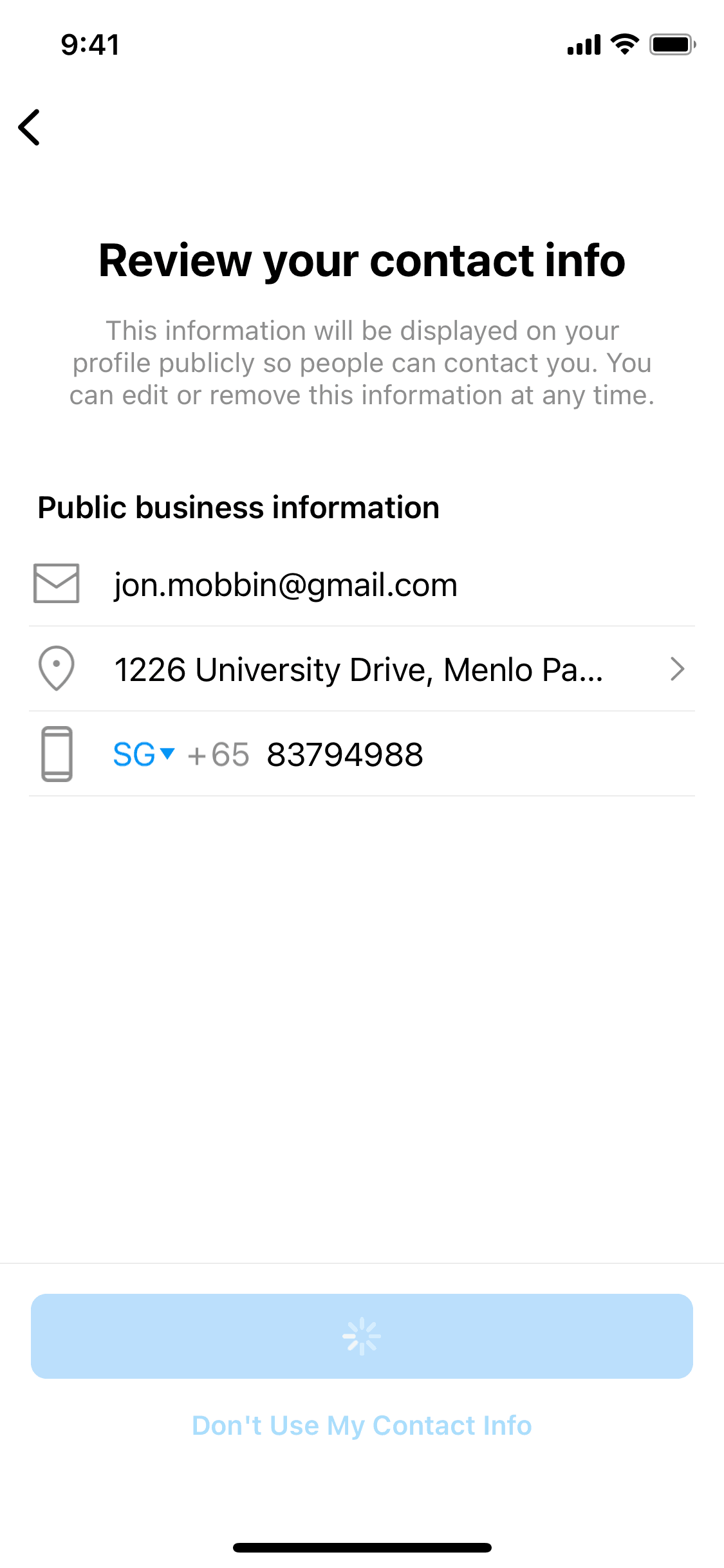Choose Don't Use My Contact Info
The height and width of the screenshot is (1568, 724).
coord(362,1425)
